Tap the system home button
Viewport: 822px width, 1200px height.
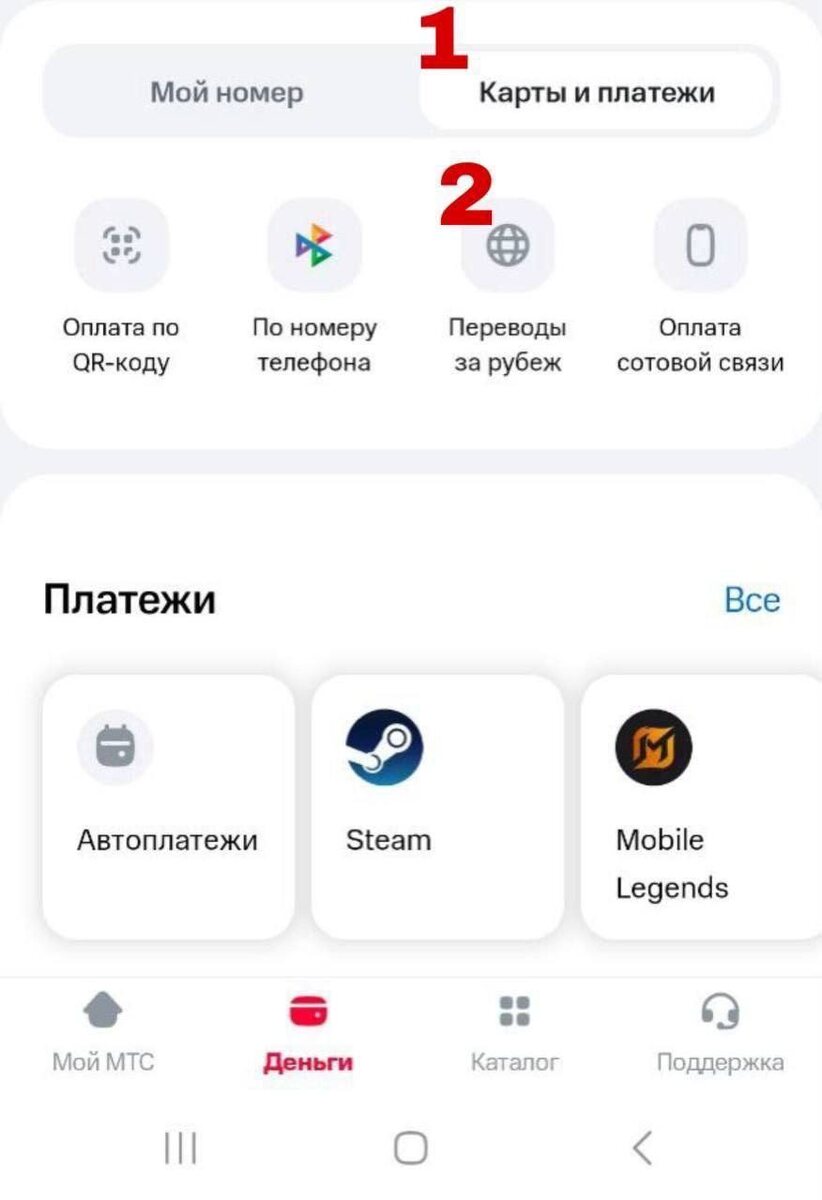[x=411, y=1148]
